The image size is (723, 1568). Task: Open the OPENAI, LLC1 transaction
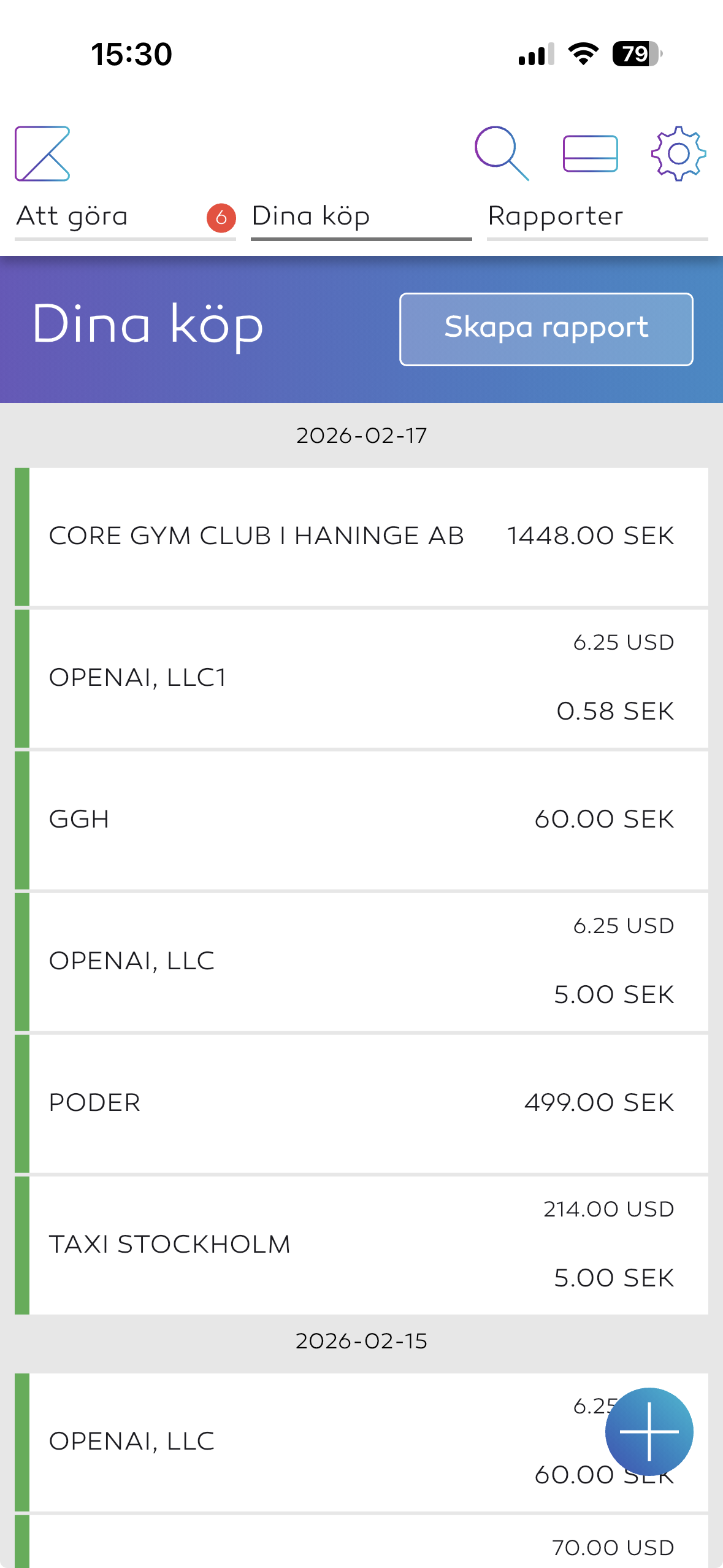pyautogui.click(x=361, y=677)
